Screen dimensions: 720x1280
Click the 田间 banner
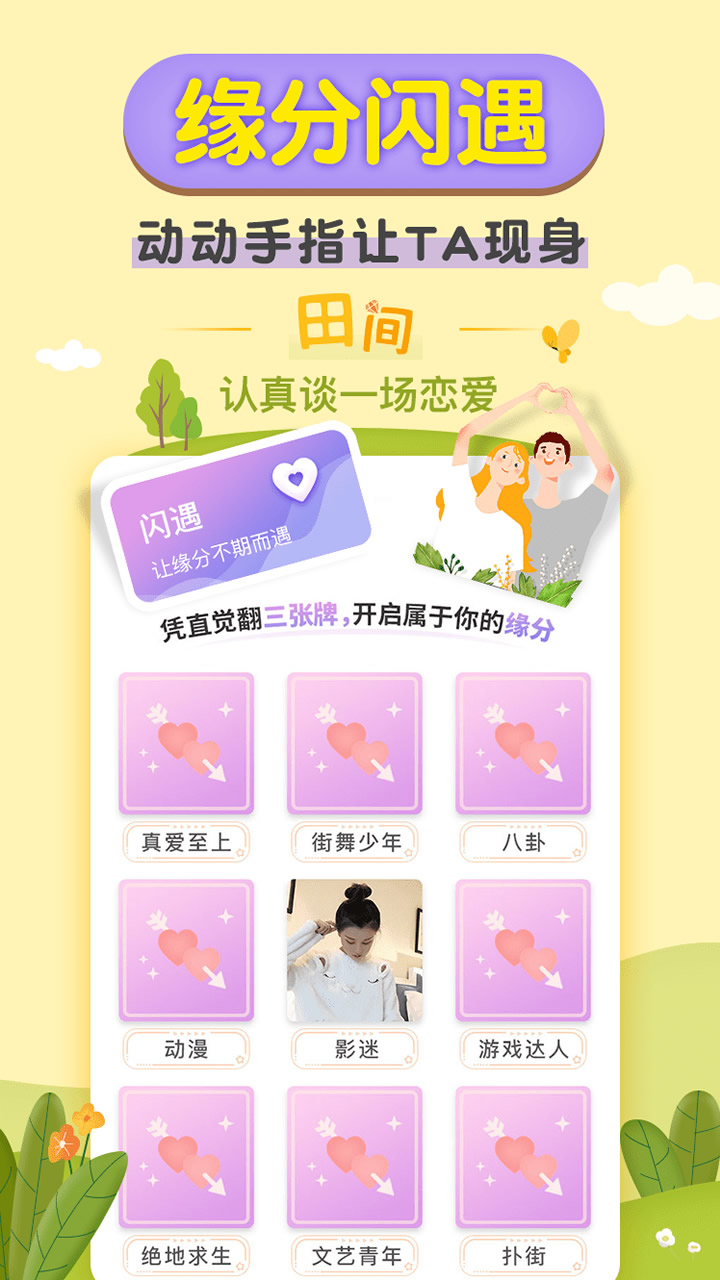click(356, 326)
